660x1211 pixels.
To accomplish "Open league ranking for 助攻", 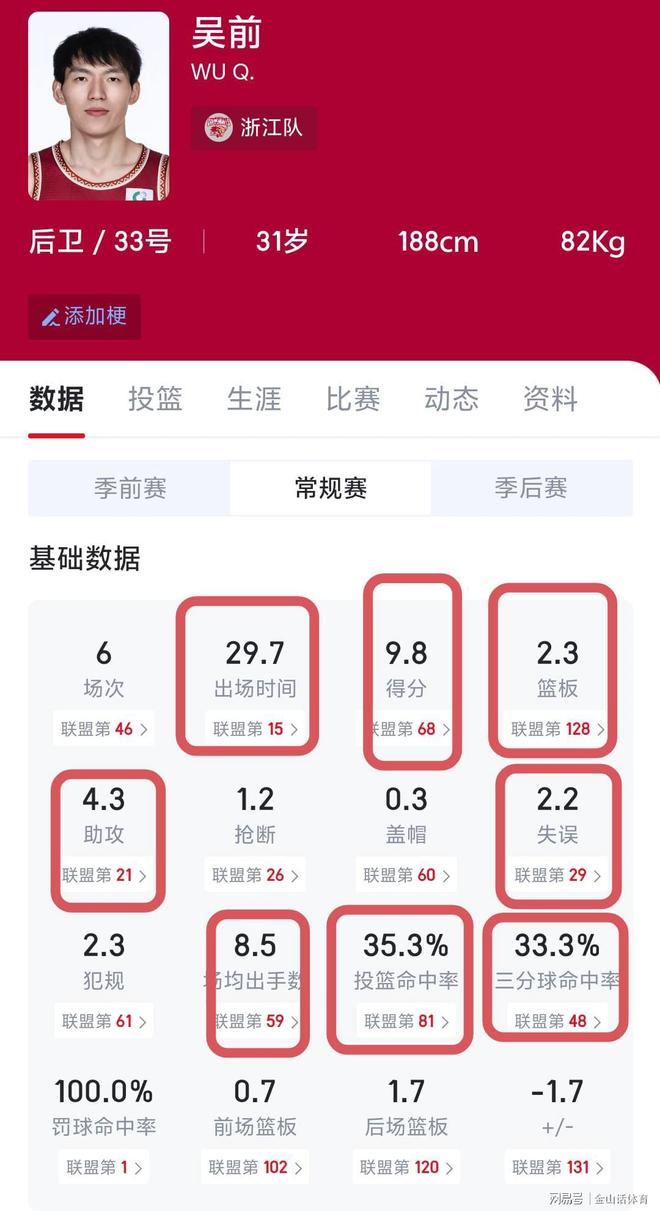I will click(104, 875).
